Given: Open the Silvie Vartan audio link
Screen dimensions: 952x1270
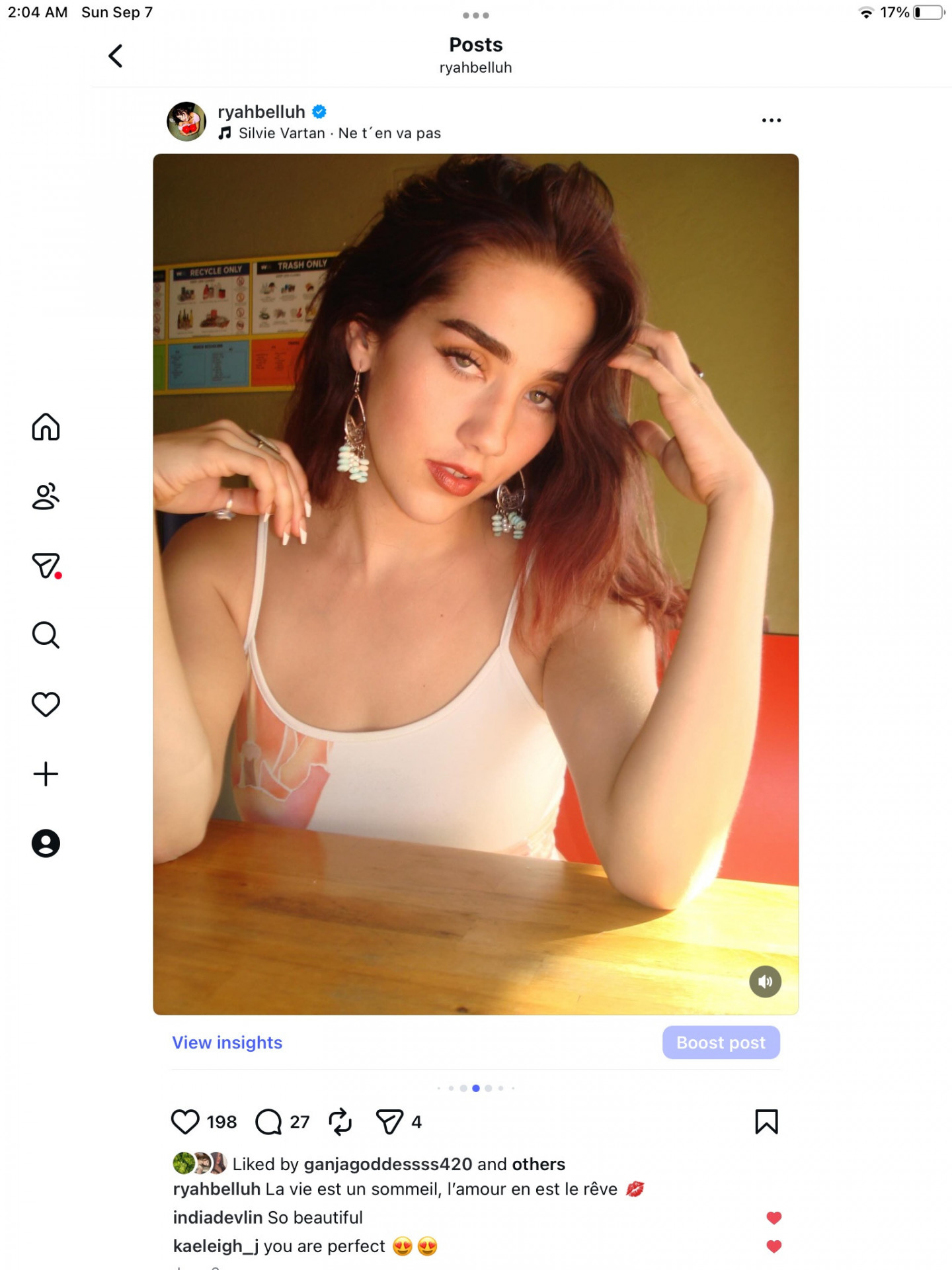Looking at the screenshot, I should click(x=339, y=134).
